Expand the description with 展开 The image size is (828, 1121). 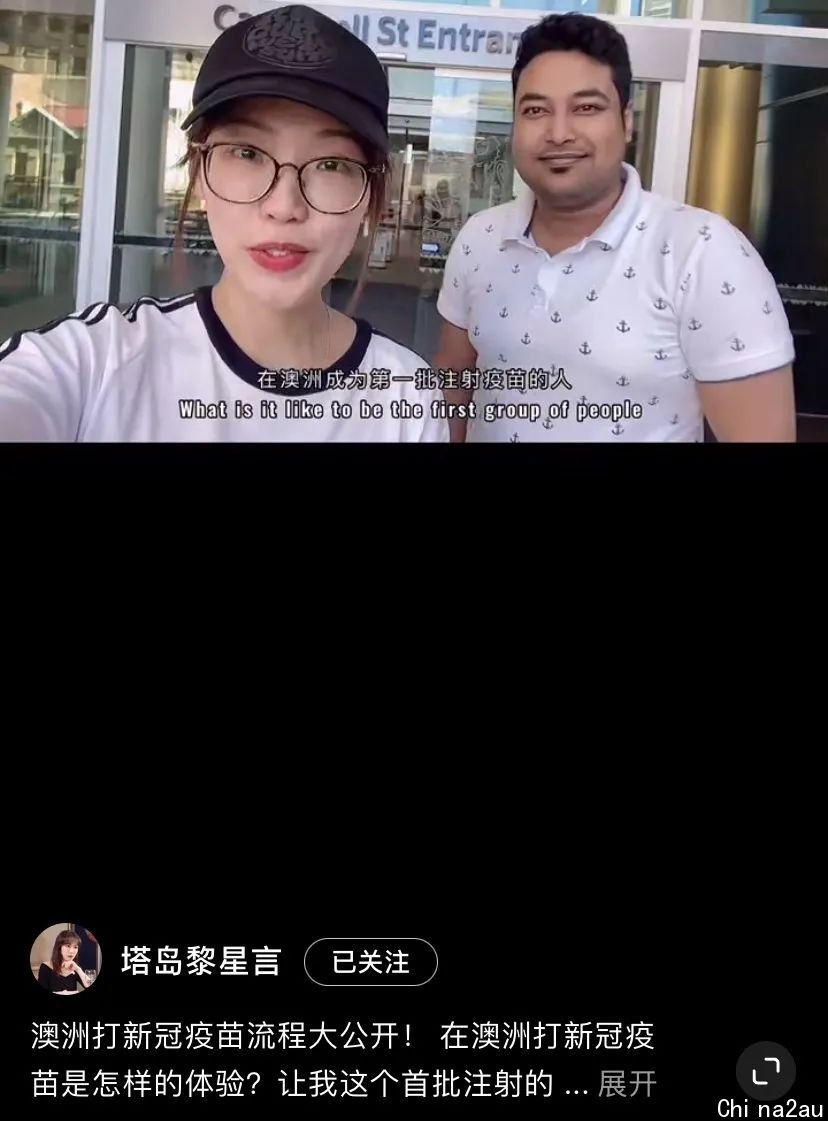[x=627, y=1083]
